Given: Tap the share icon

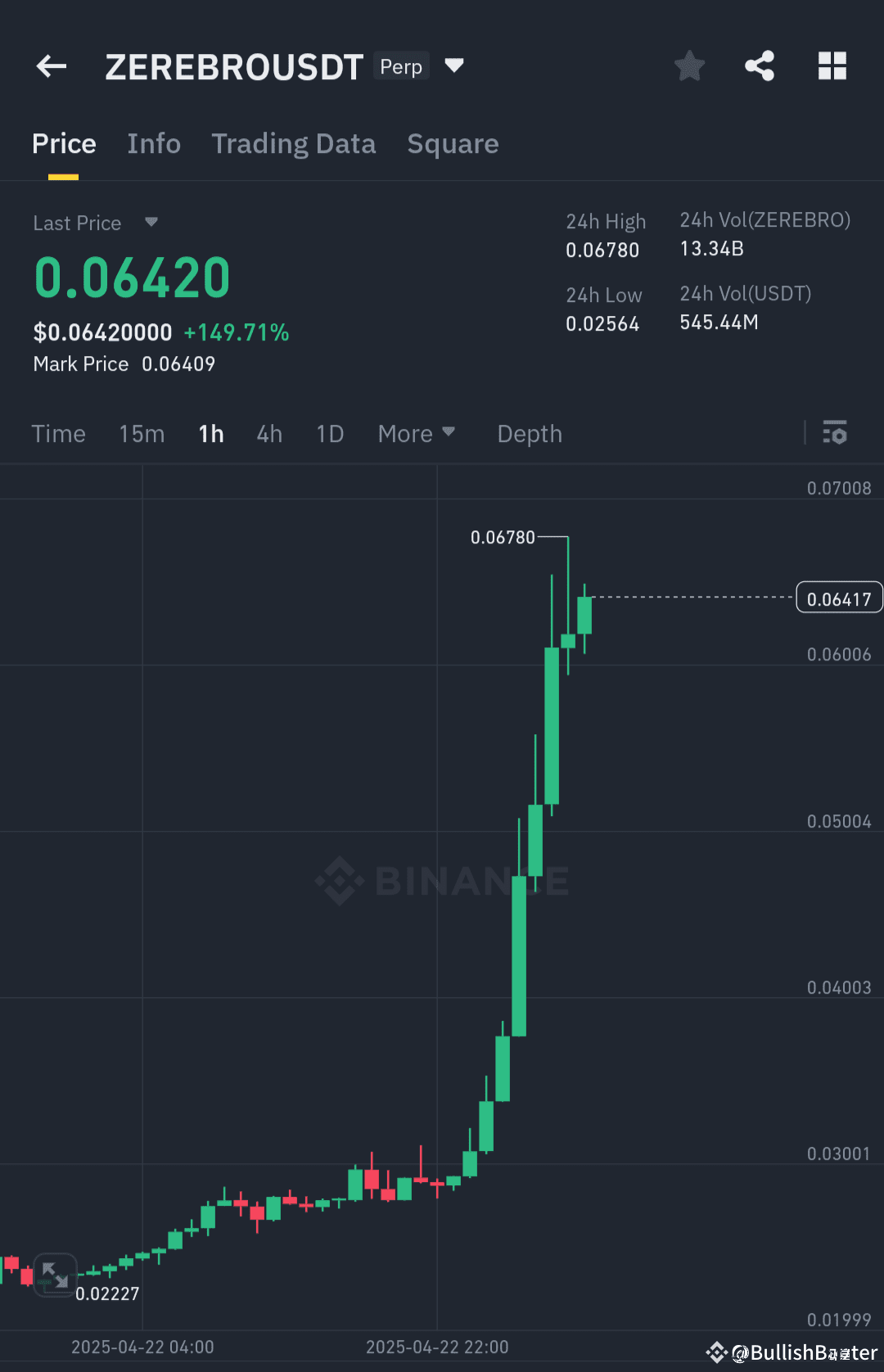Looking at the screenshot, I should [x=760, y=65].
